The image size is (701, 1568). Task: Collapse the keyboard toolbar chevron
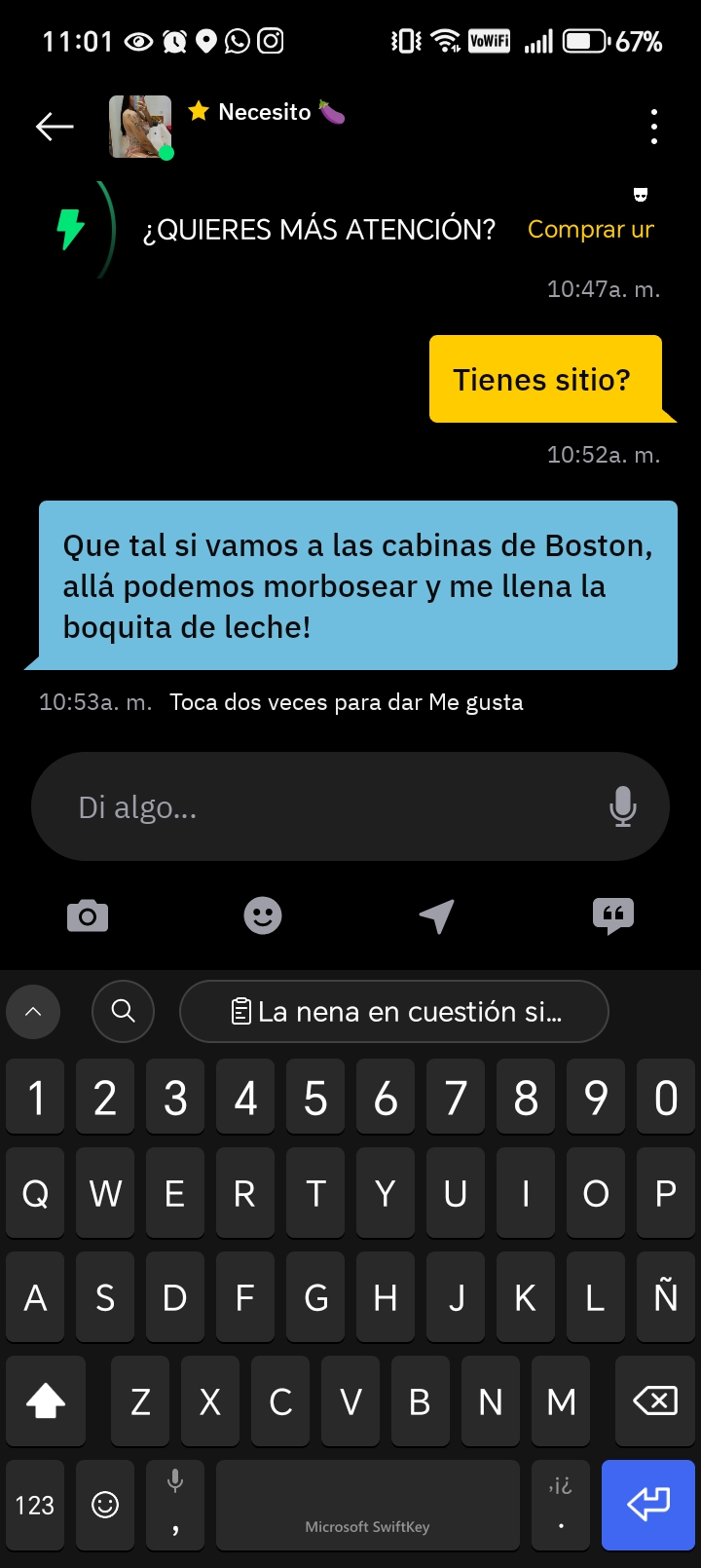coord(33,1011)
